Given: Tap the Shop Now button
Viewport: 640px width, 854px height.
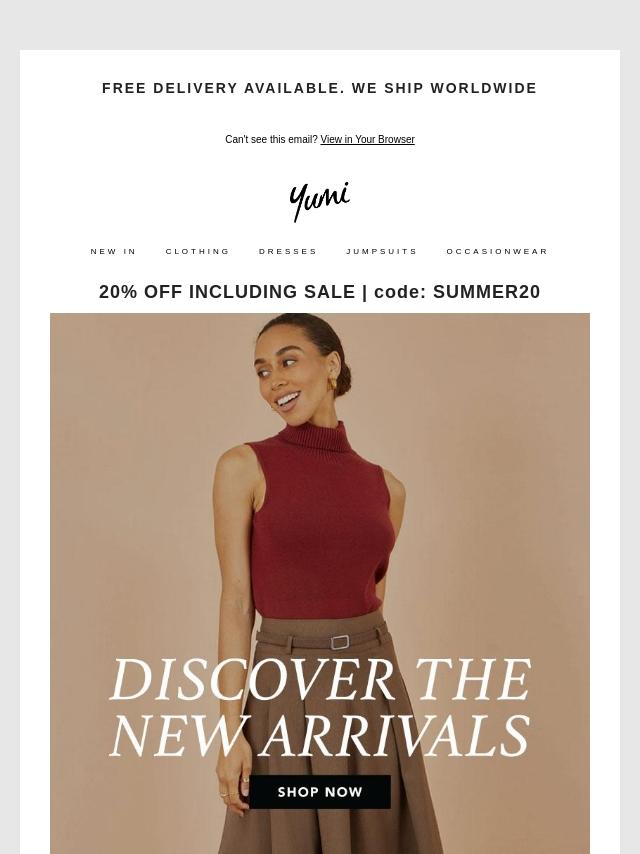Looking at the screenshot, I should (320, 792).
